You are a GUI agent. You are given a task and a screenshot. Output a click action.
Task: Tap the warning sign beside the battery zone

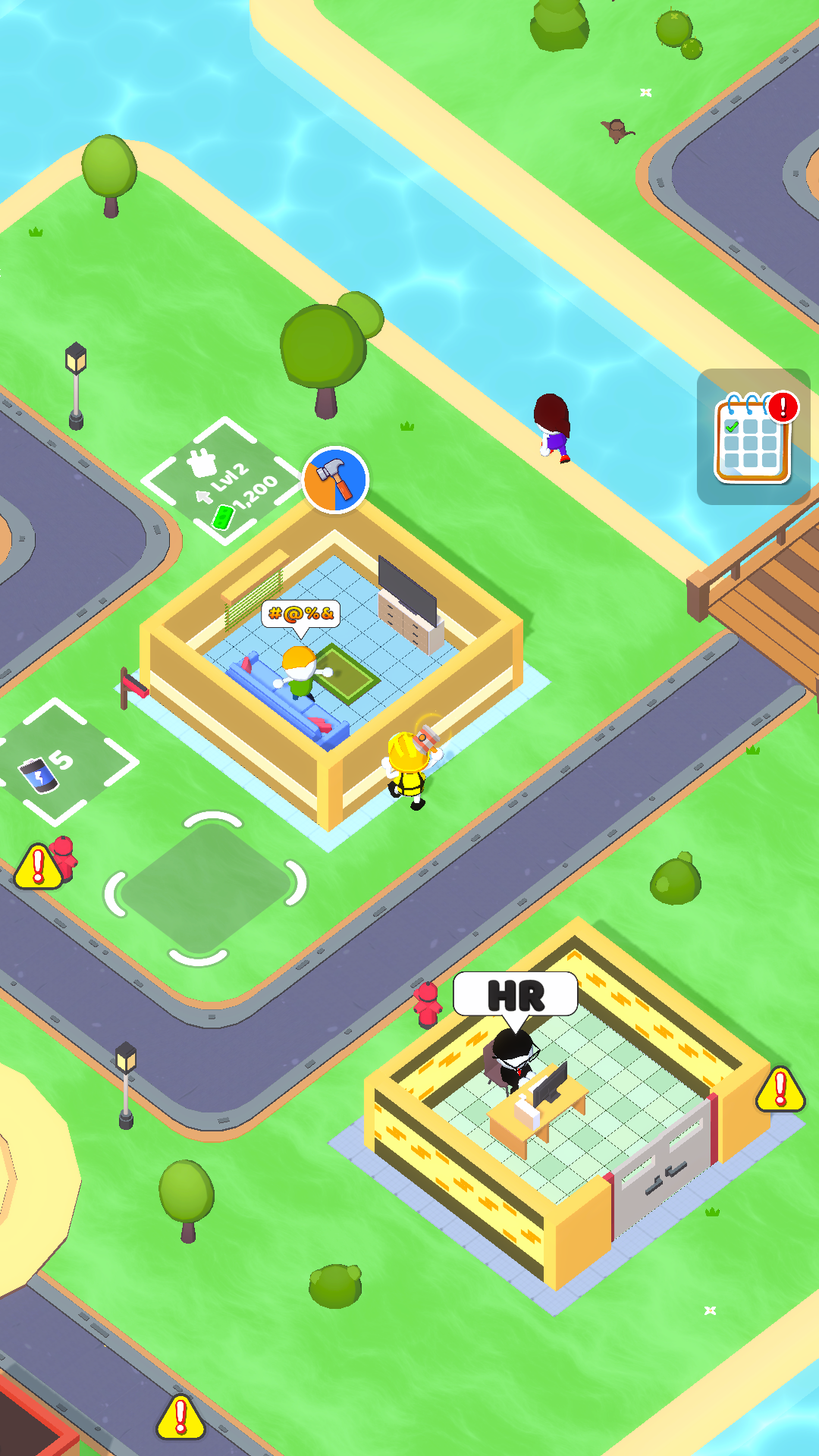pos(38,867)
